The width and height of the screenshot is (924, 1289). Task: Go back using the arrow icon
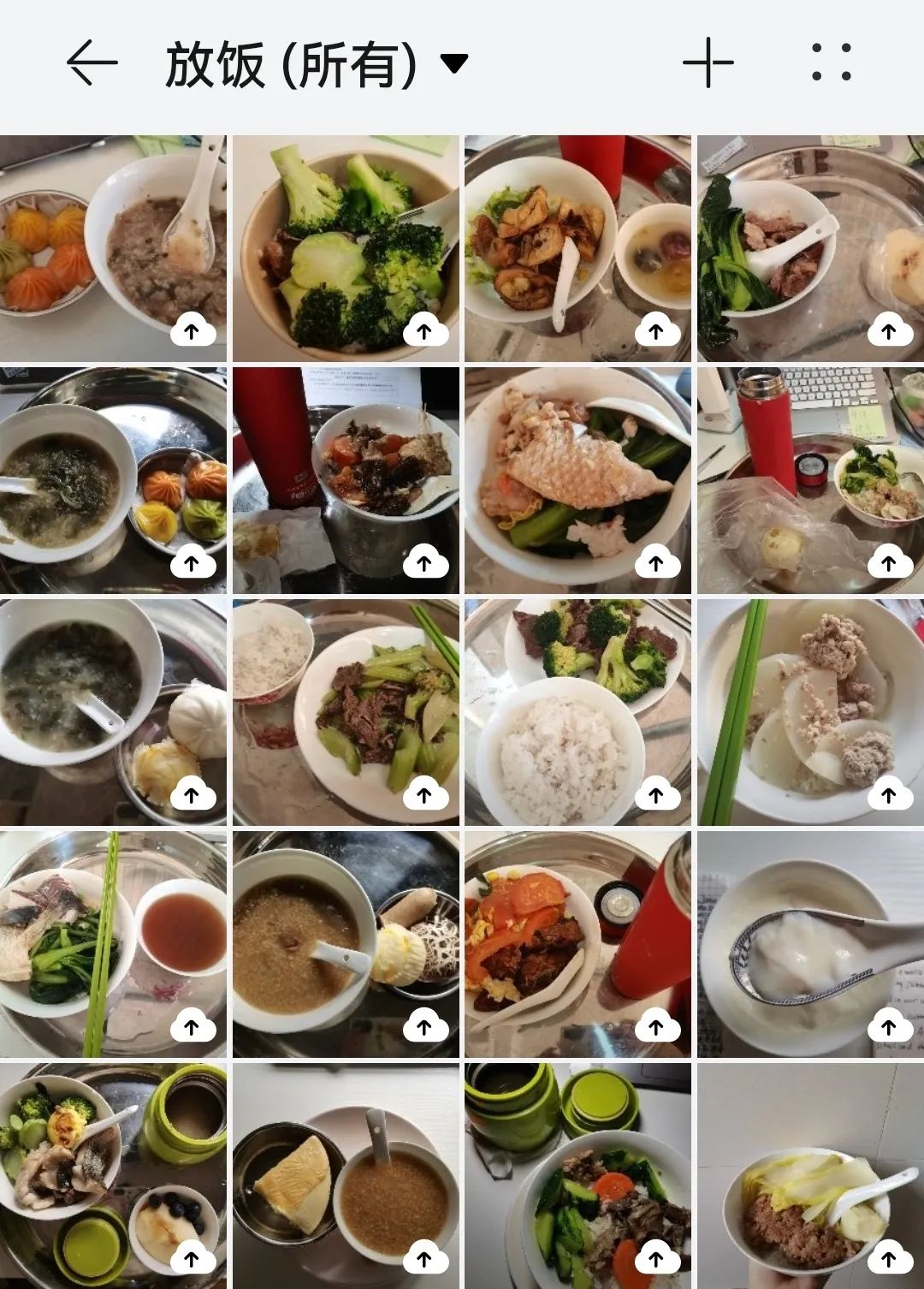(92, 62)
